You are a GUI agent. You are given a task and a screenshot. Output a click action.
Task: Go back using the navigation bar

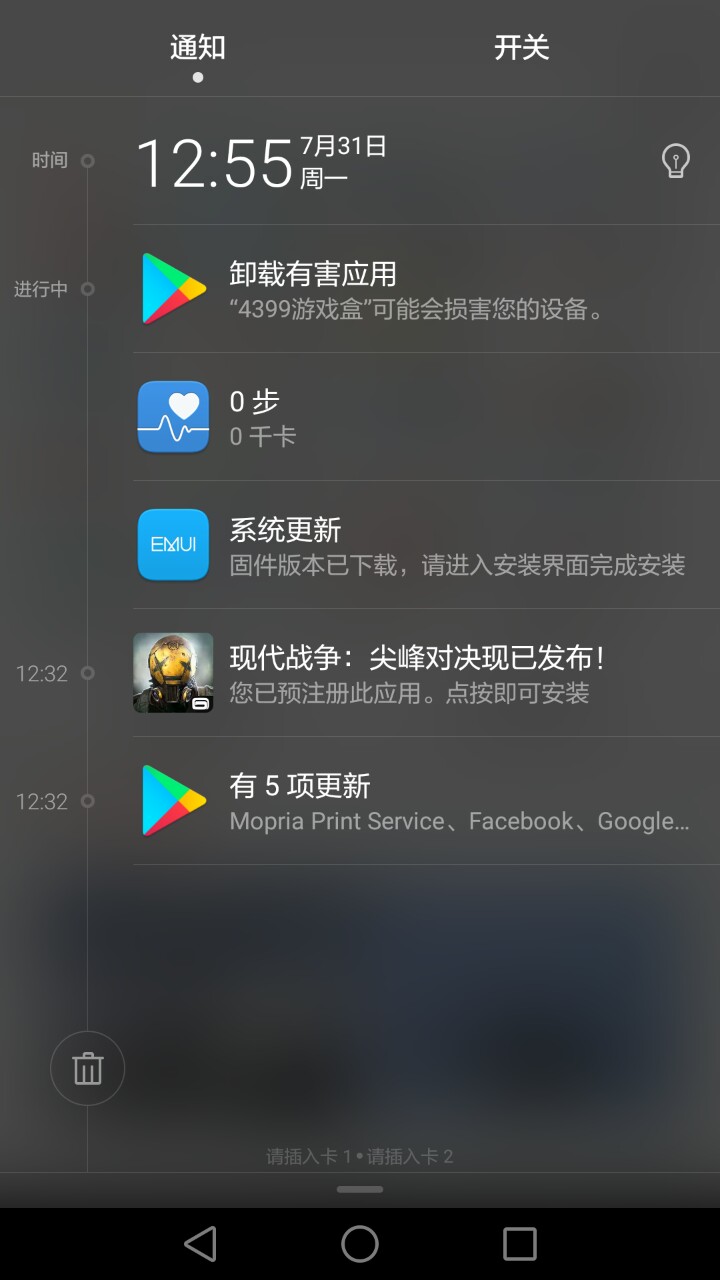tap(200, 1244)
